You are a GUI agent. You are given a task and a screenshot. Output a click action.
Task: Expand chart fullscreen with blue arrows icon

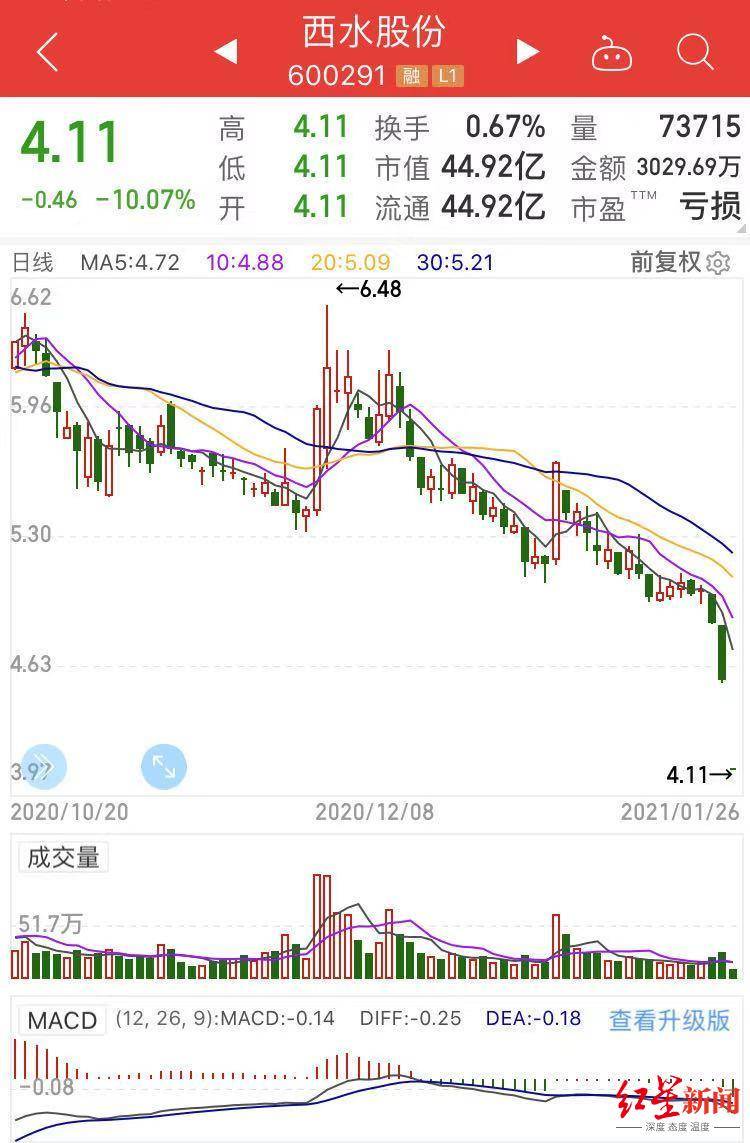point(163,766)
